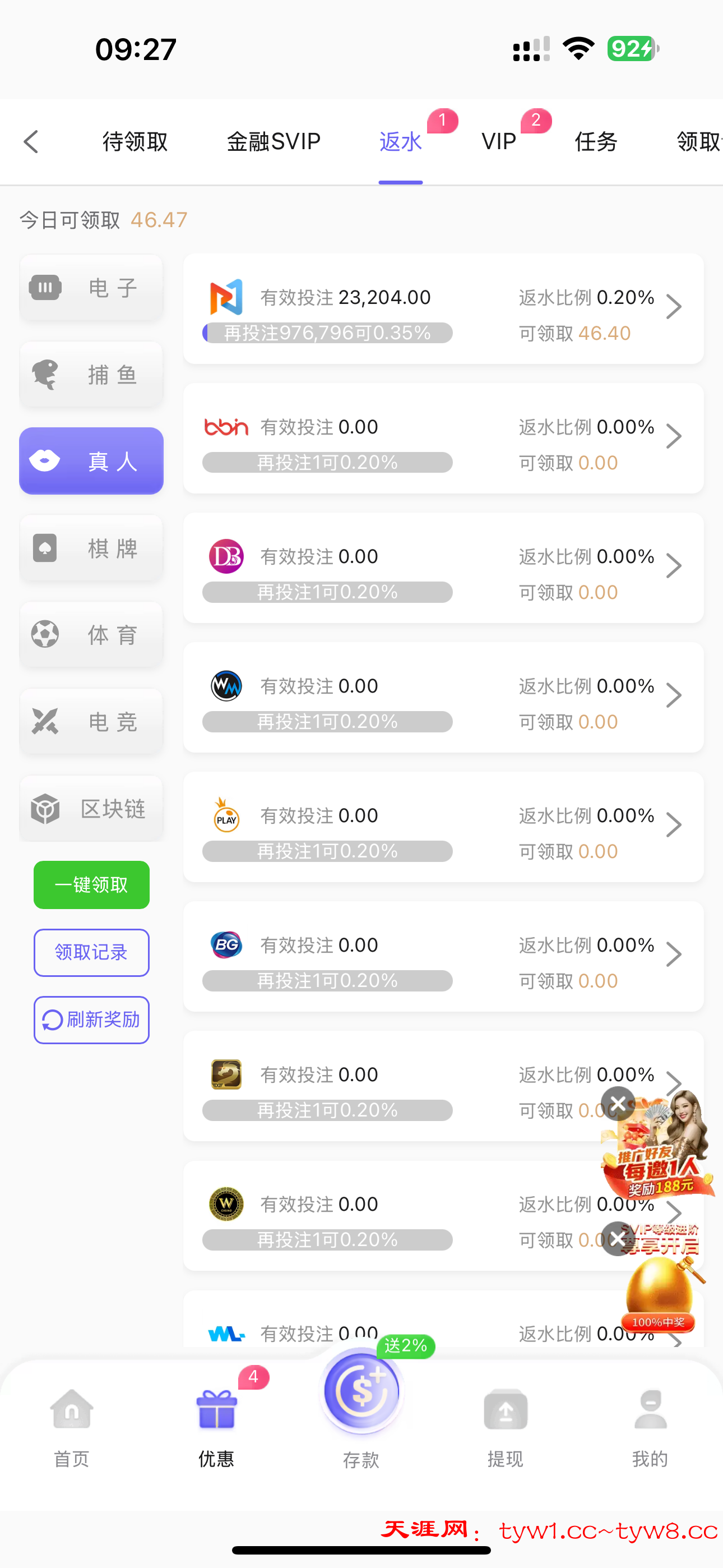Refresh rewards with 刷新奖励
Image resolution: width=723 pixels, height=1568 pixels.
[x=91, y=1020]
